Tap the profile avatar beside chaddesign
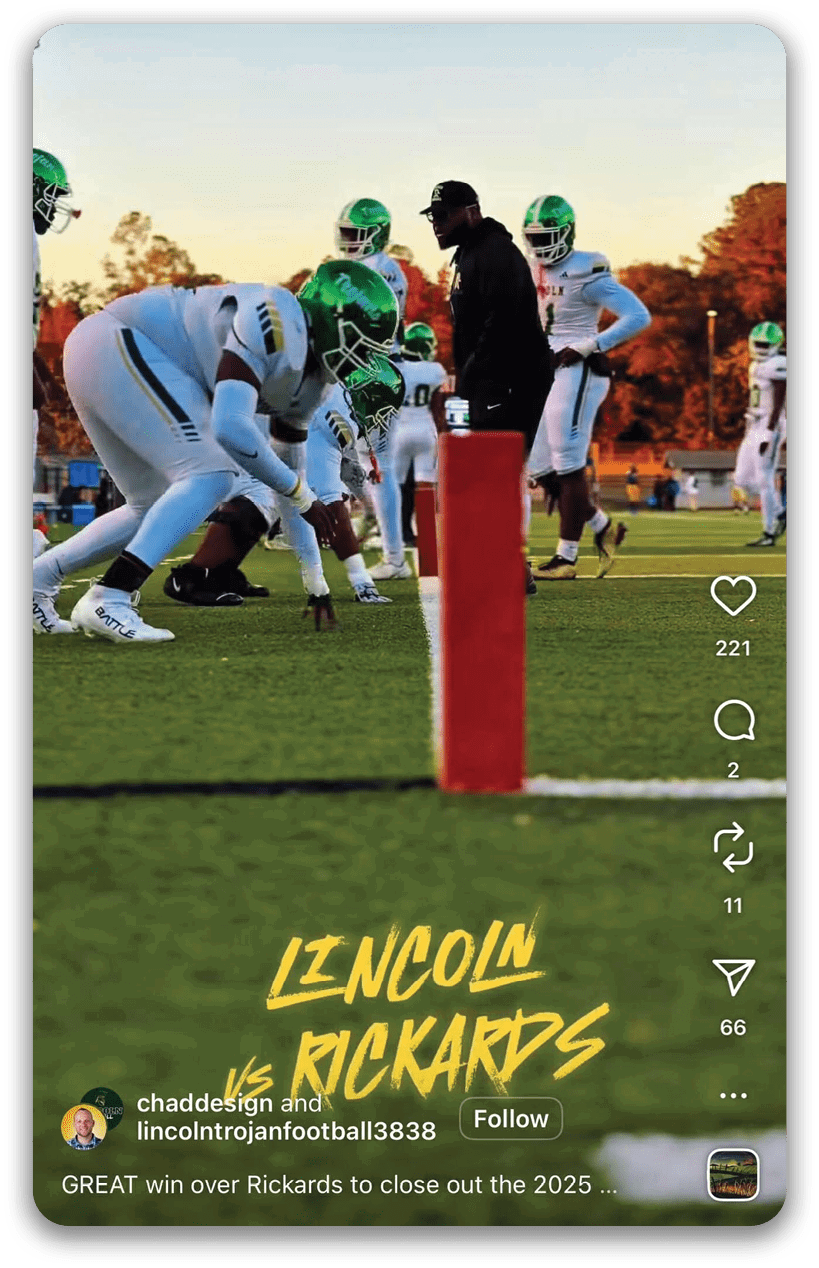 tap(84, 1126)
